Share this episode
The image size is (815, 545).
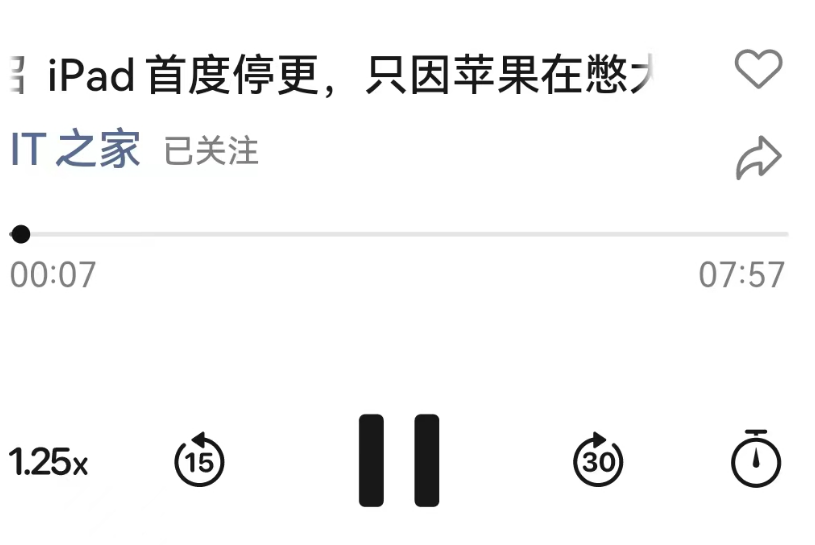point(757,158)
